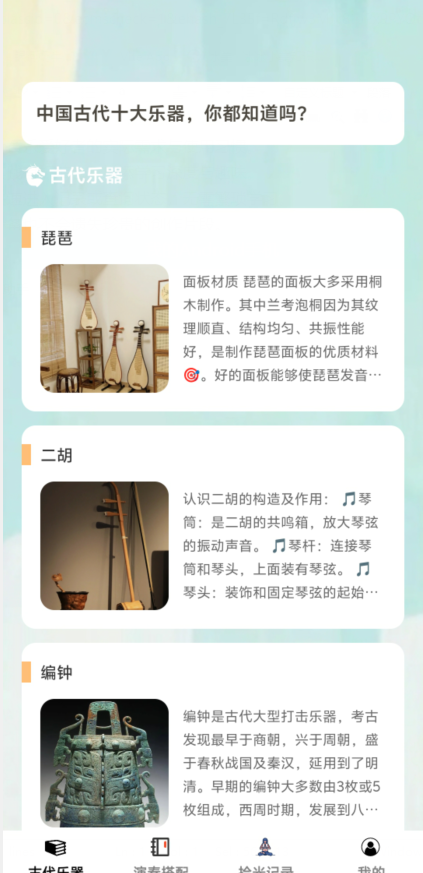The image size is (423, 873).
Task: Open the 编钟 instrument card
Action: click(x=213, y=738)
